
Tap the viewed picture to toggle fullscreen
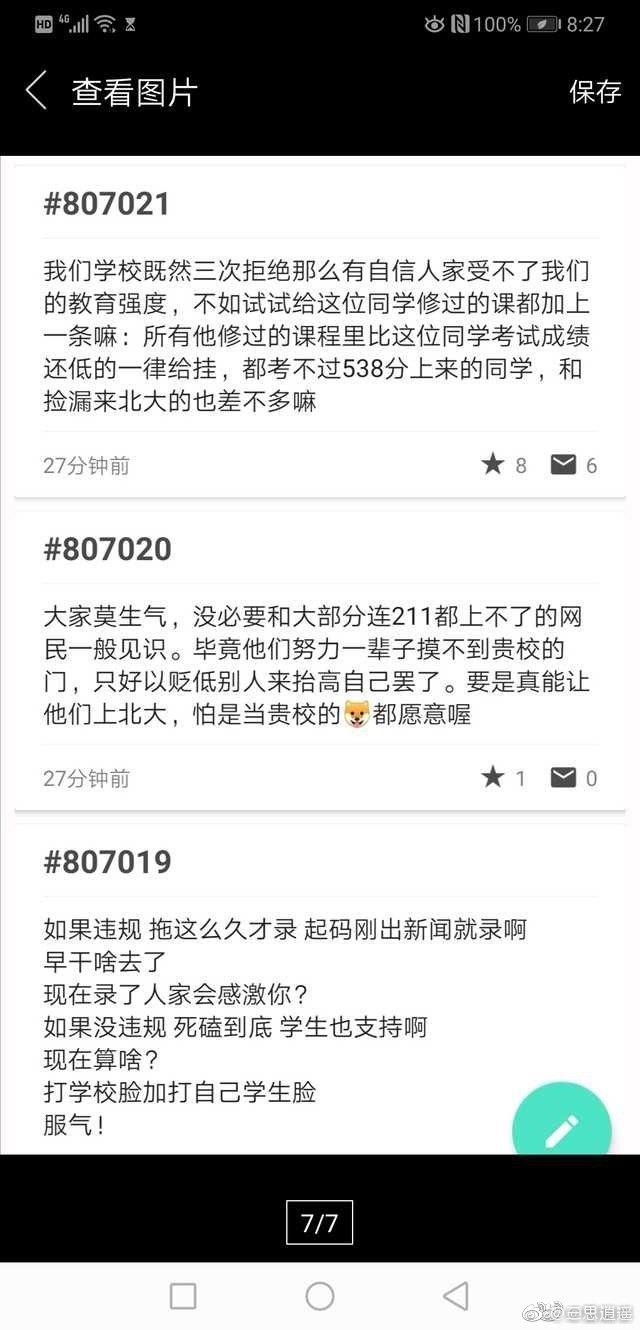tap(320, 650)
